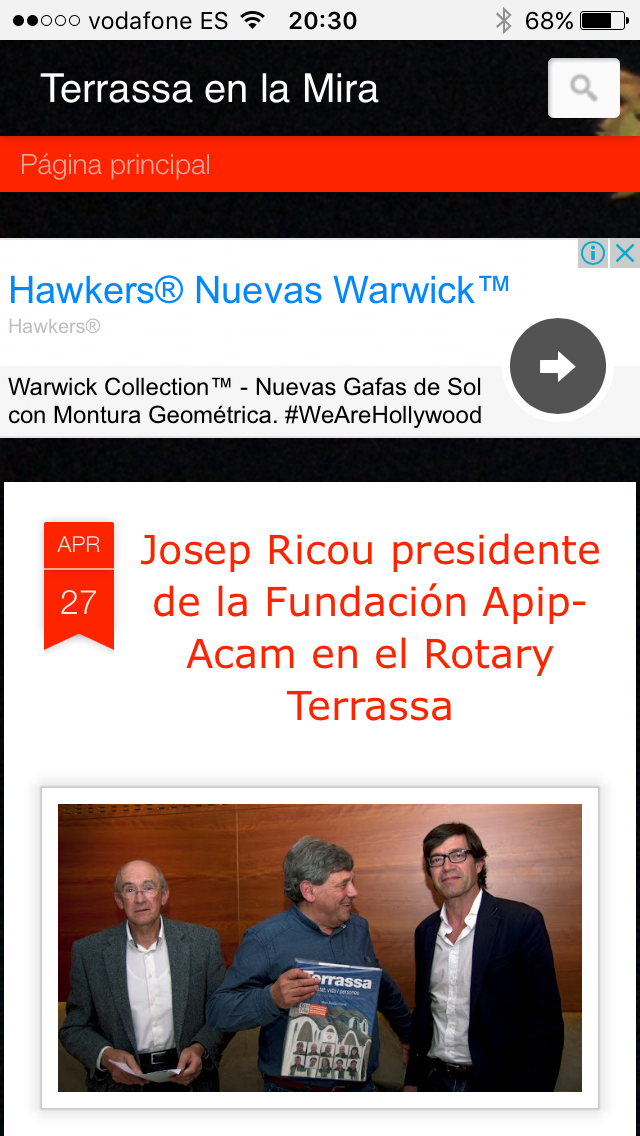
Task: Open the search magnifier in the header
Action: pos(584,88)
